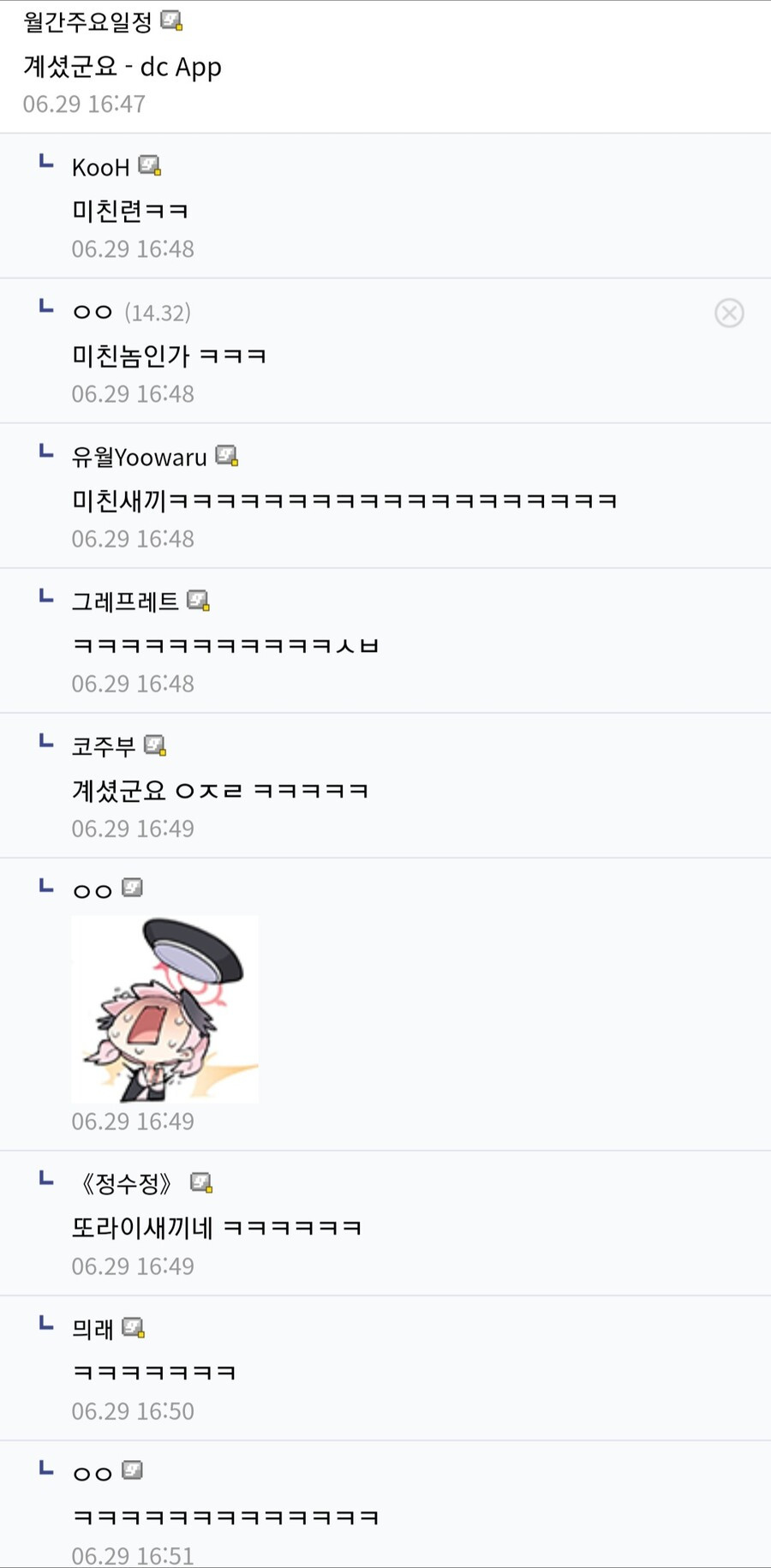Open KooH's user profile

tap(100, 167)
